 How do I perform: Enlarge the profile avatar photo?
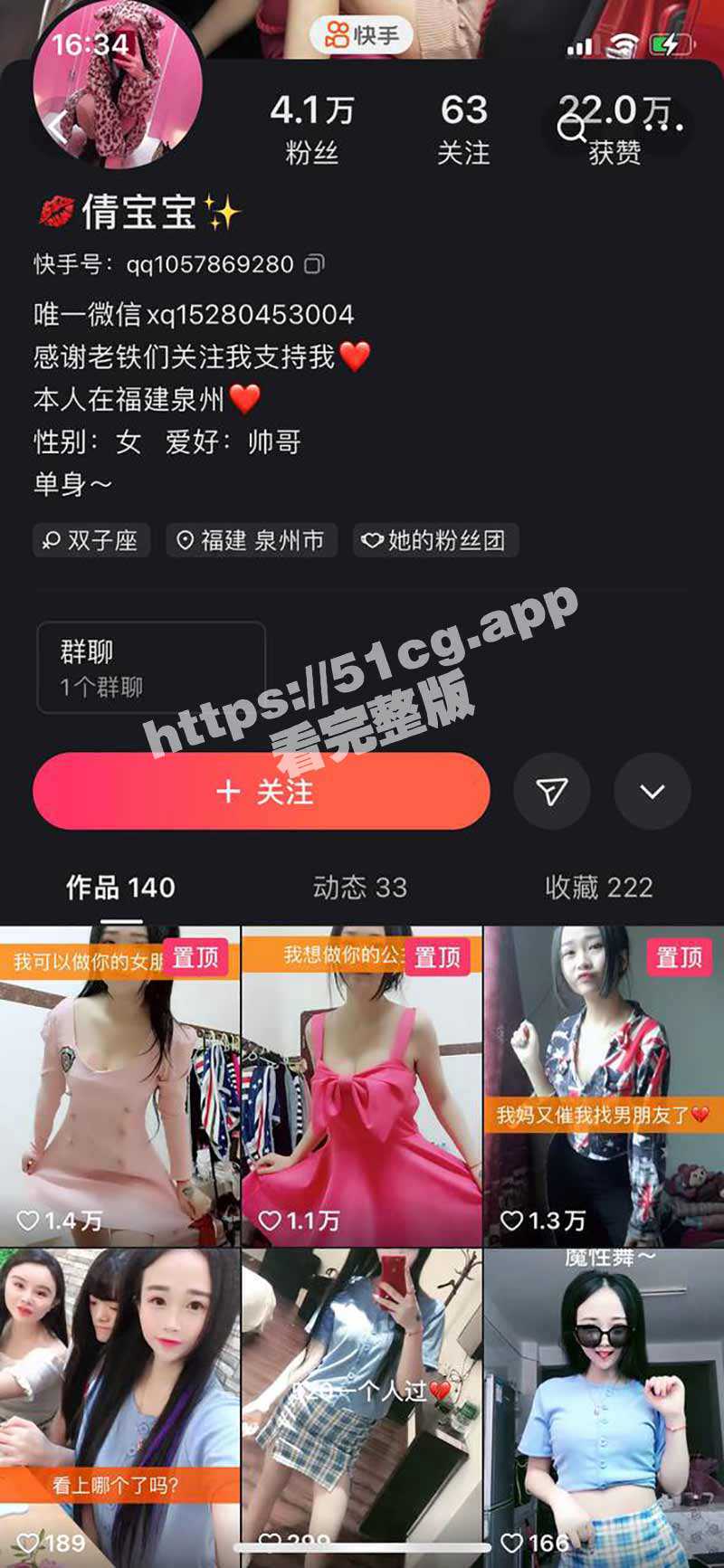point(116,86)
